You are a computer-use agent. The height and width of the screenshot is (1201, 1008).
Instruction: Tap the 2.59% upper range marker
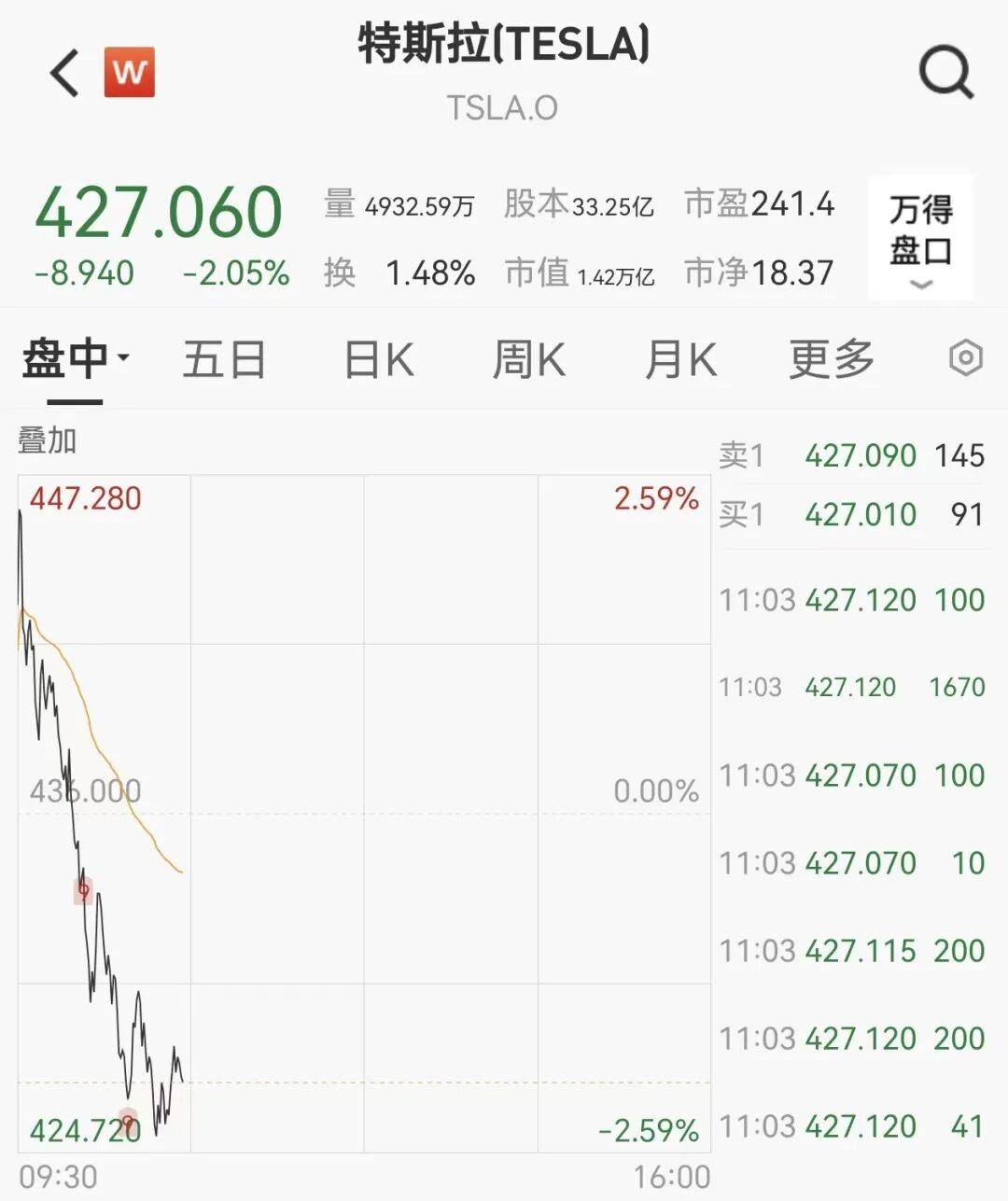[655, 499]
